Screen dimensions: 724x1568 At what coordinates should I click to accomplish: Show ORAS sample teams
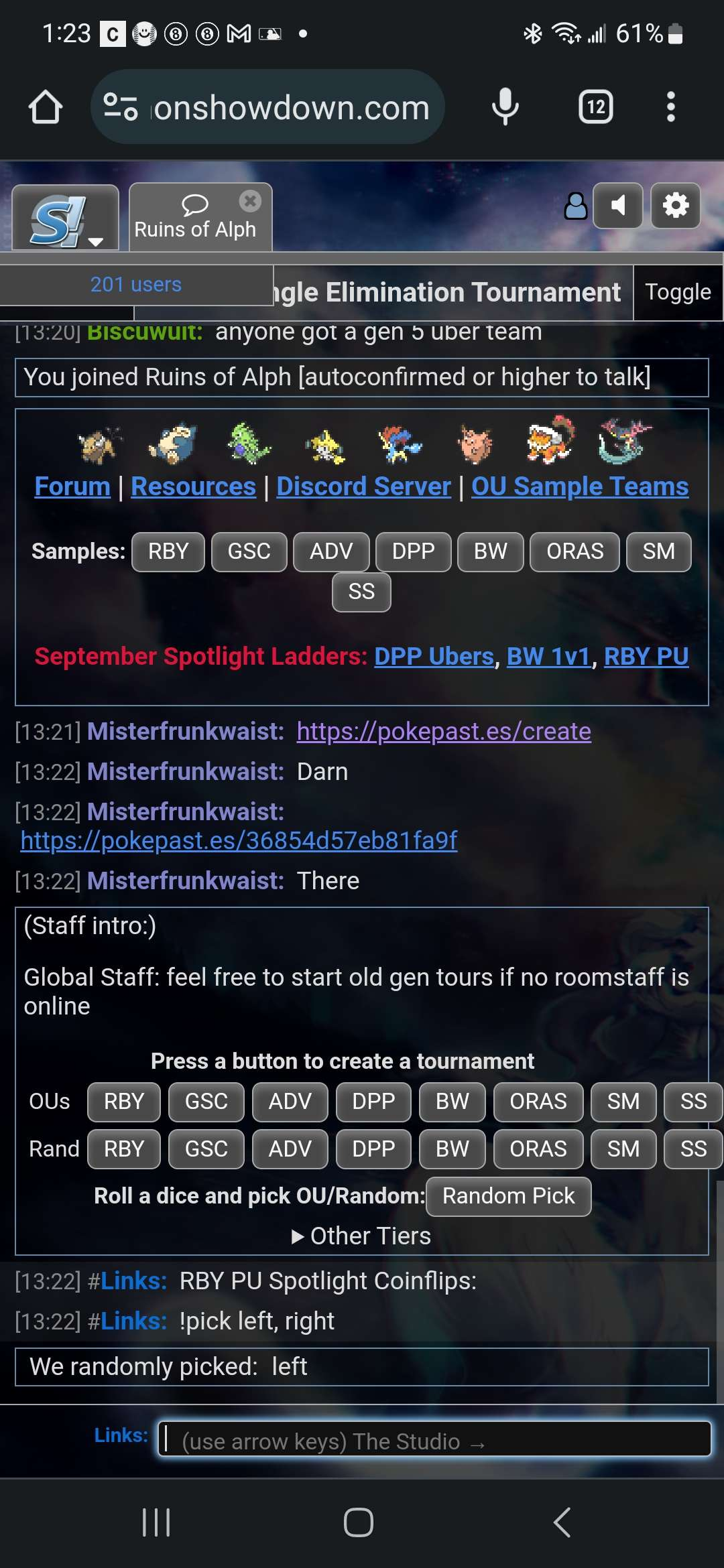point(574,551)
